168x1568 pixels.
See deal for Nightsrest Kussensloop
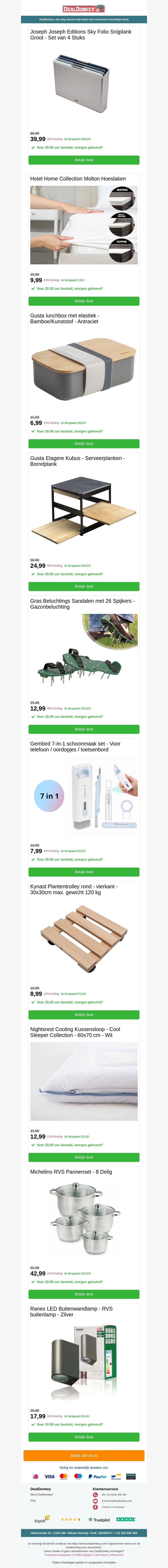84,1157
